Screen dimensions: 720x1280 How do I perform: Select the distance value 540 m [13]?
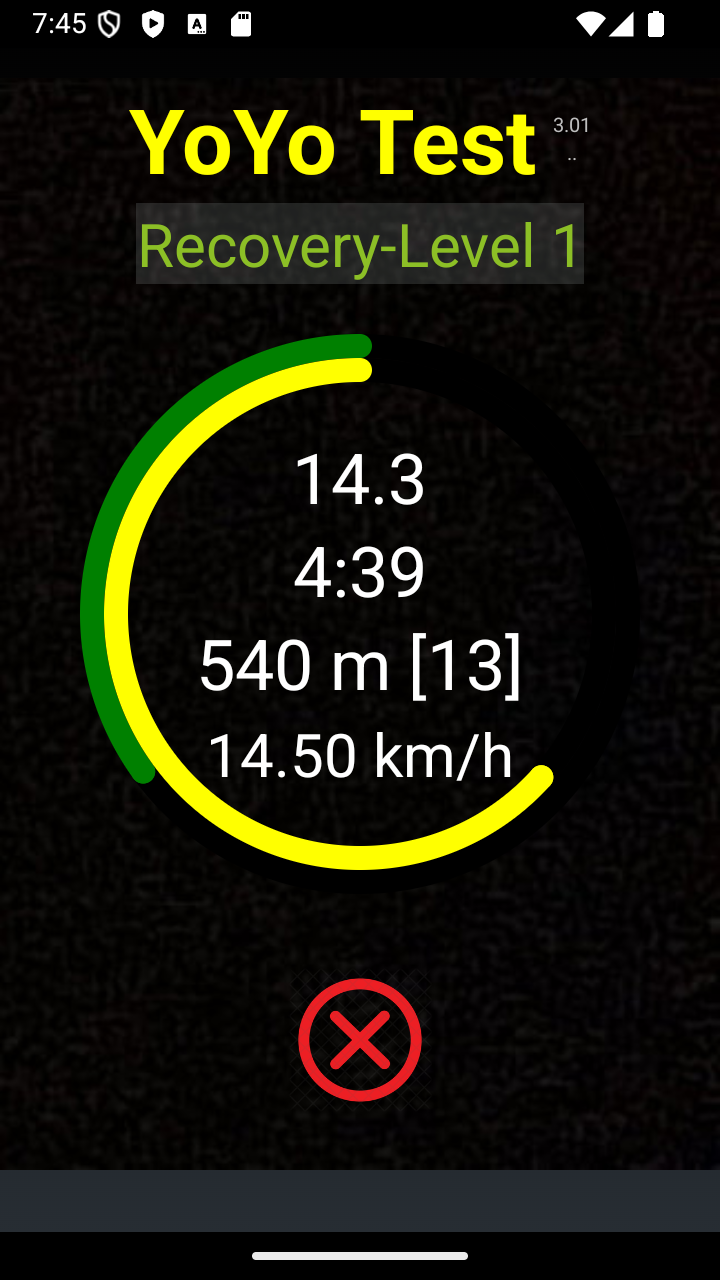point(359,663)
